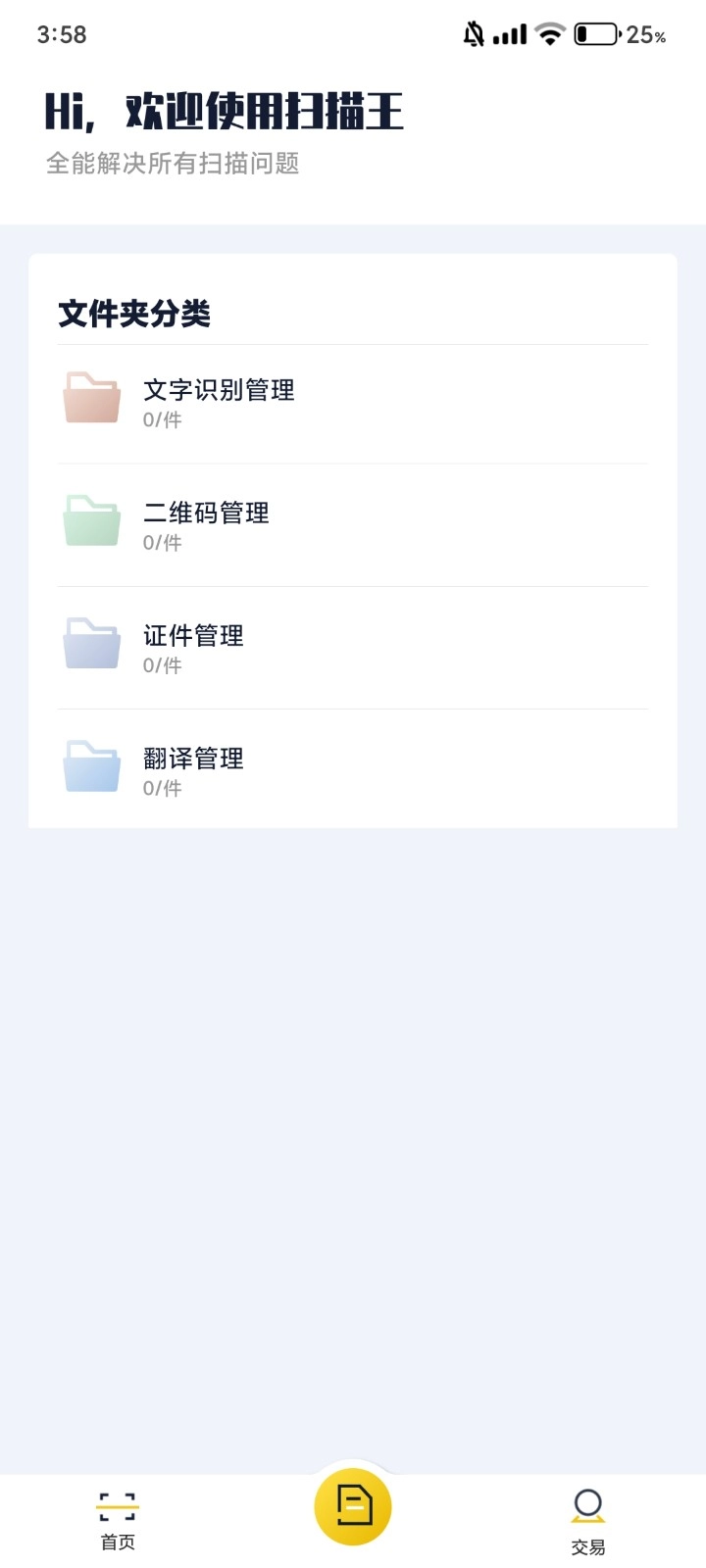This screenshot has width=706, height=1568.
Task: Tap the notification mute icon in status bar
Action: pyautogui.click(x=472, y=32)
